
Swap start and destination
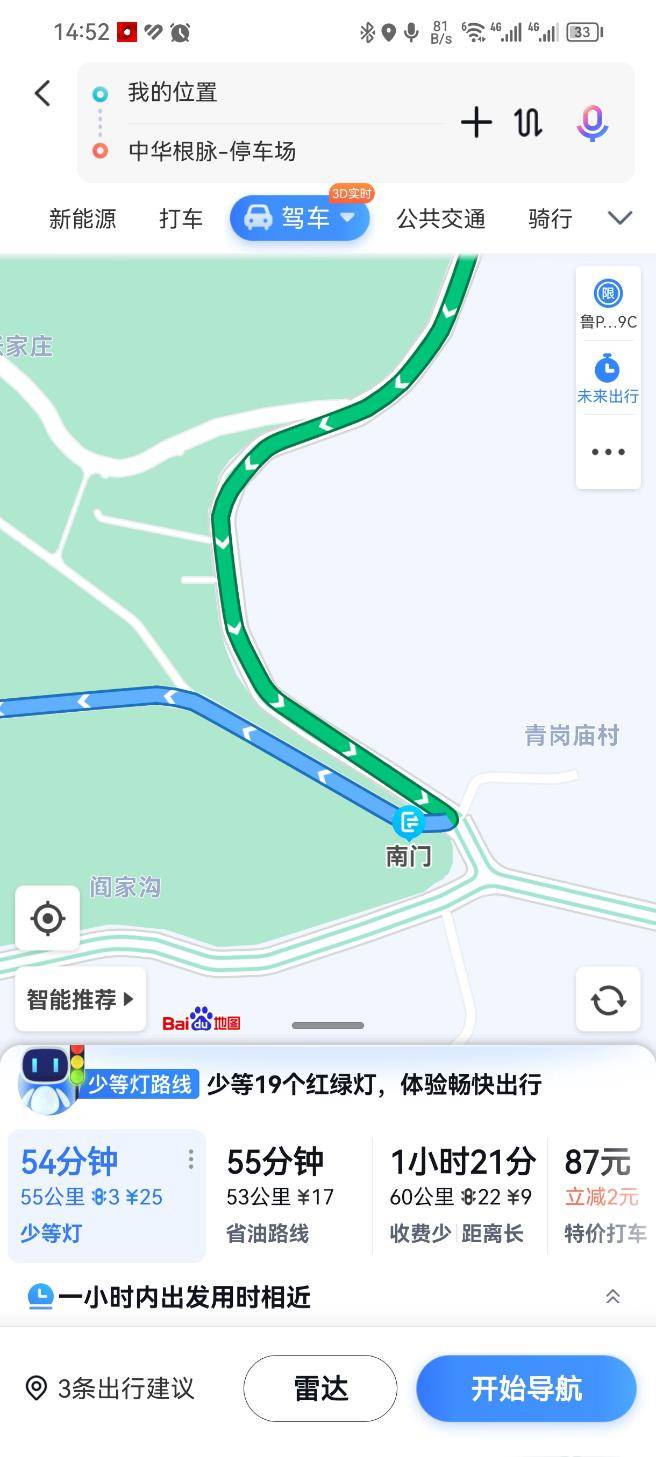[x=528, y=123]
